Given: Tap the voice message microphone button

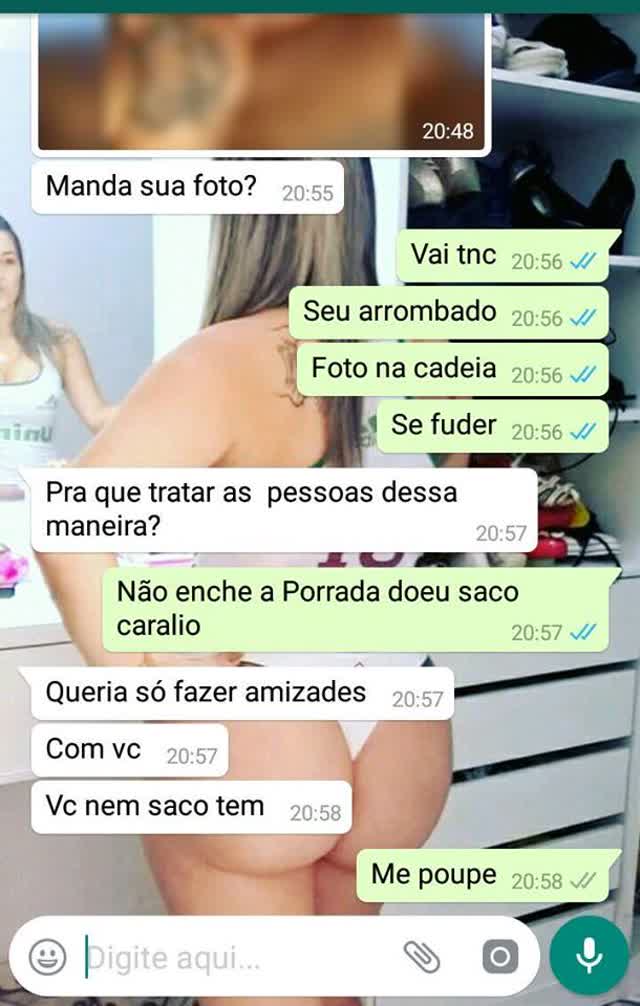Looking at the screenshot, I should (589, 955).
